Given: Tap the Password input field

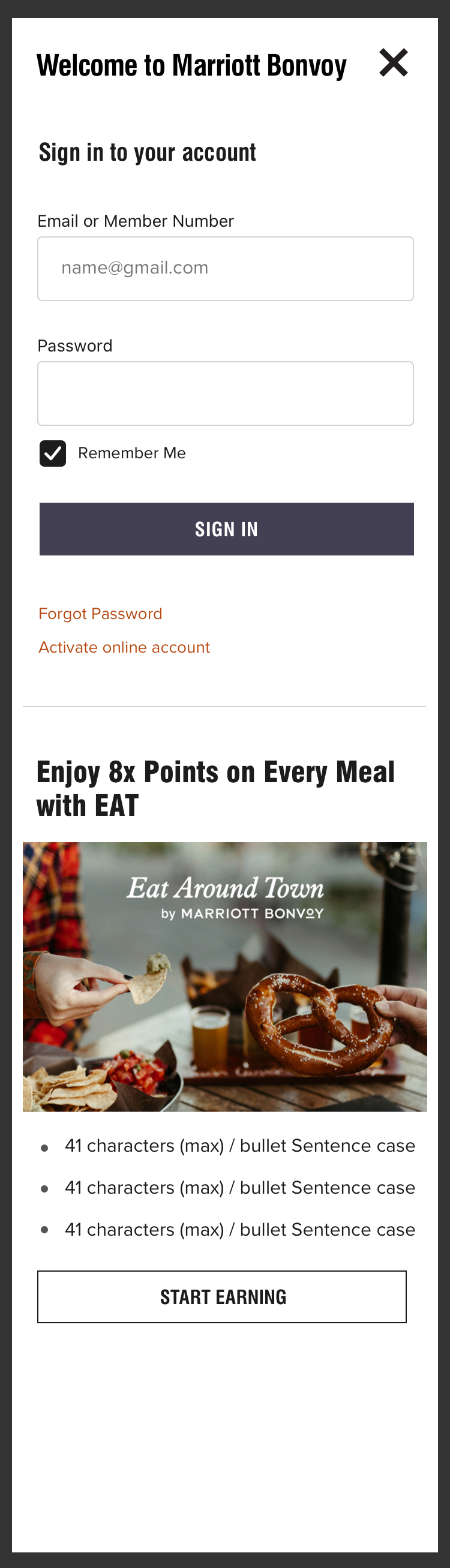Looking at the screenshot, I should (x=226, y=393).
